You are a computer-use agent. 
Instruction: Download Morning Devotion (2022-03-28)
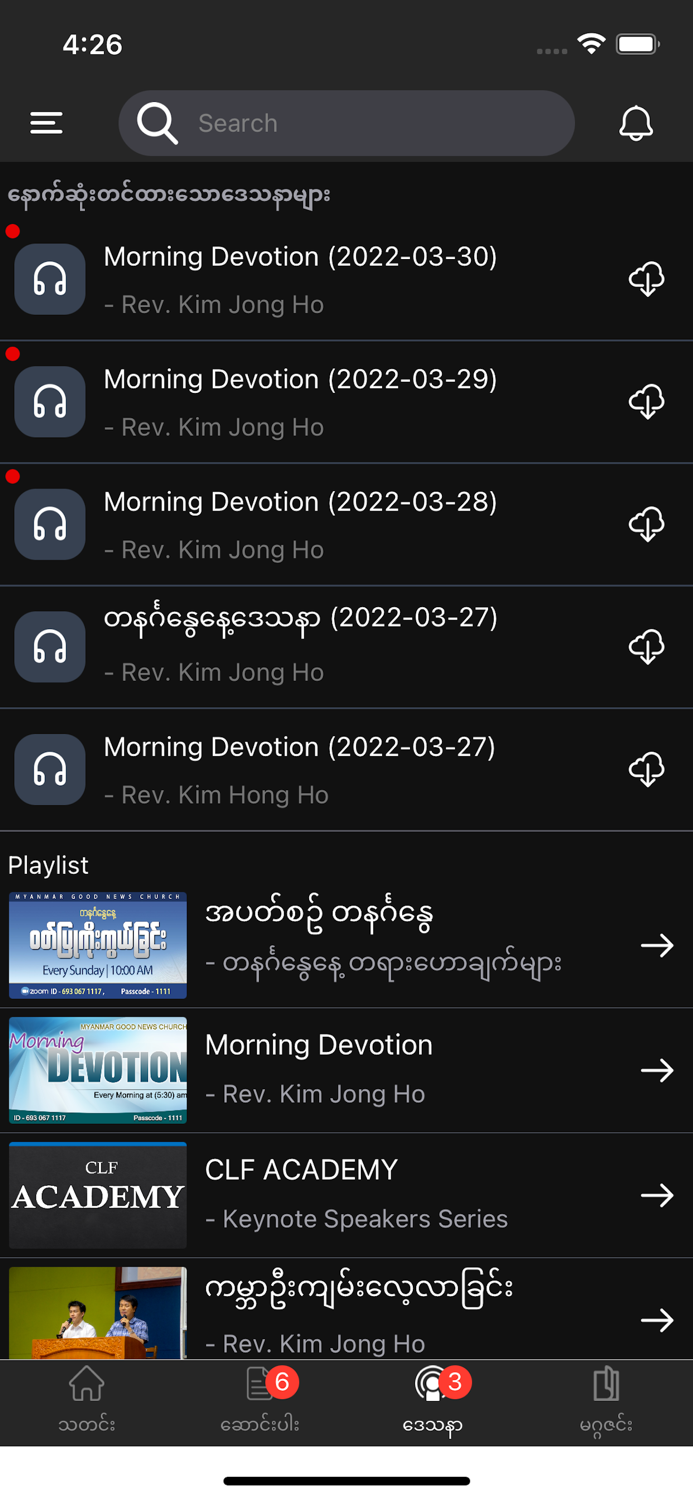(x=647, y=524)
